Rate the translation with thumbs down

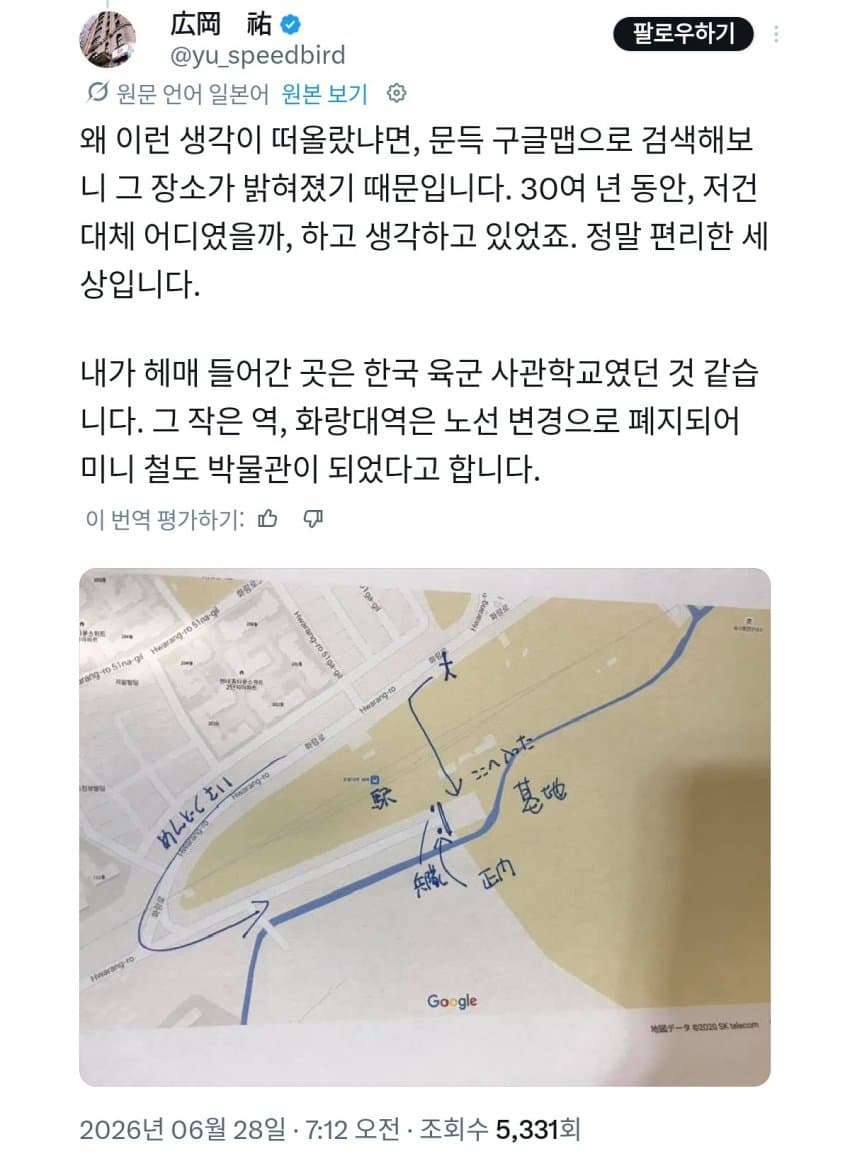click(314, 519)
